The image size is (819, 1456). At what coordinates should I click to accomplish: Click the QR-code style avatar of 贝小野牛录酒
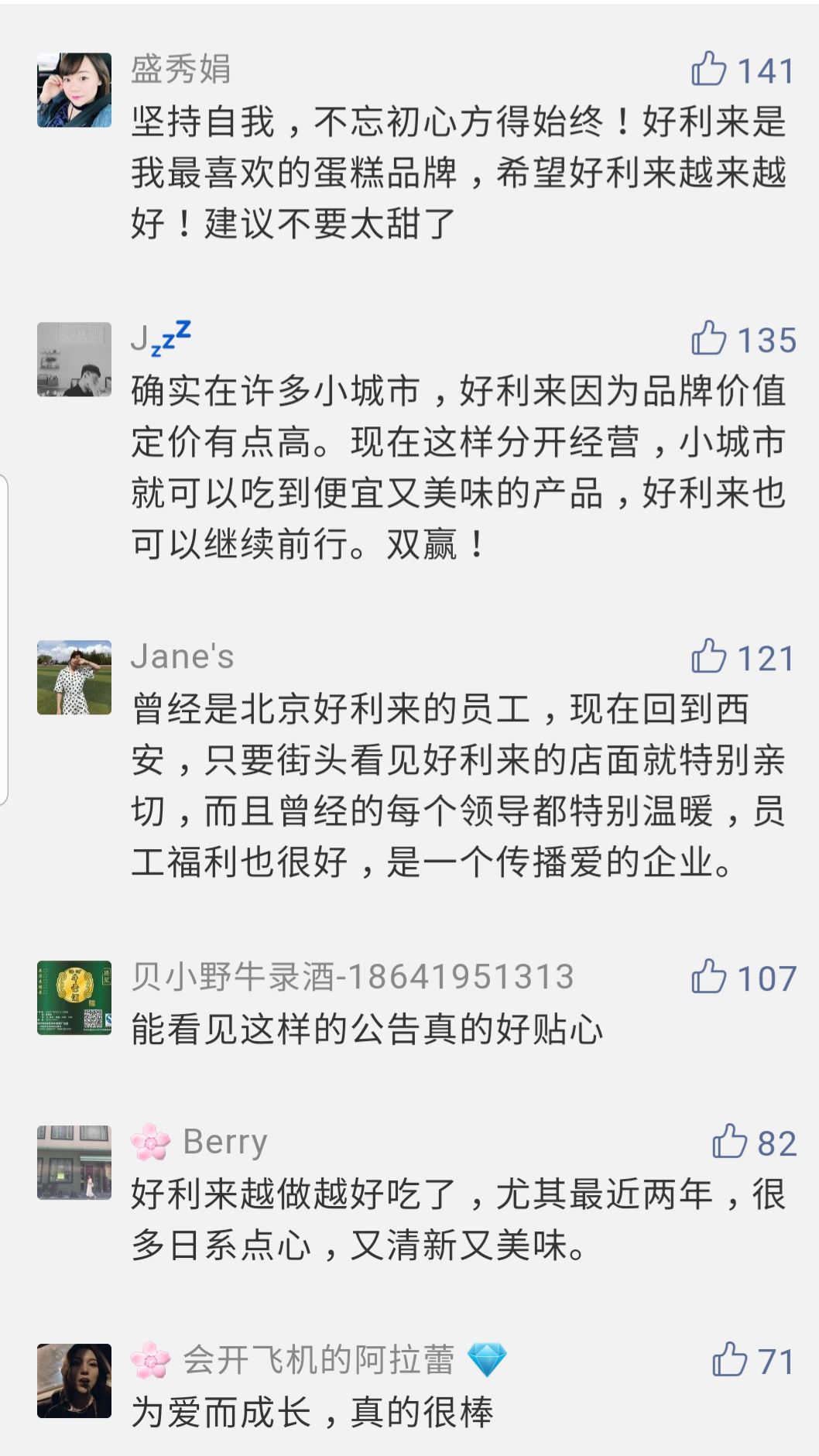[75, 999]
